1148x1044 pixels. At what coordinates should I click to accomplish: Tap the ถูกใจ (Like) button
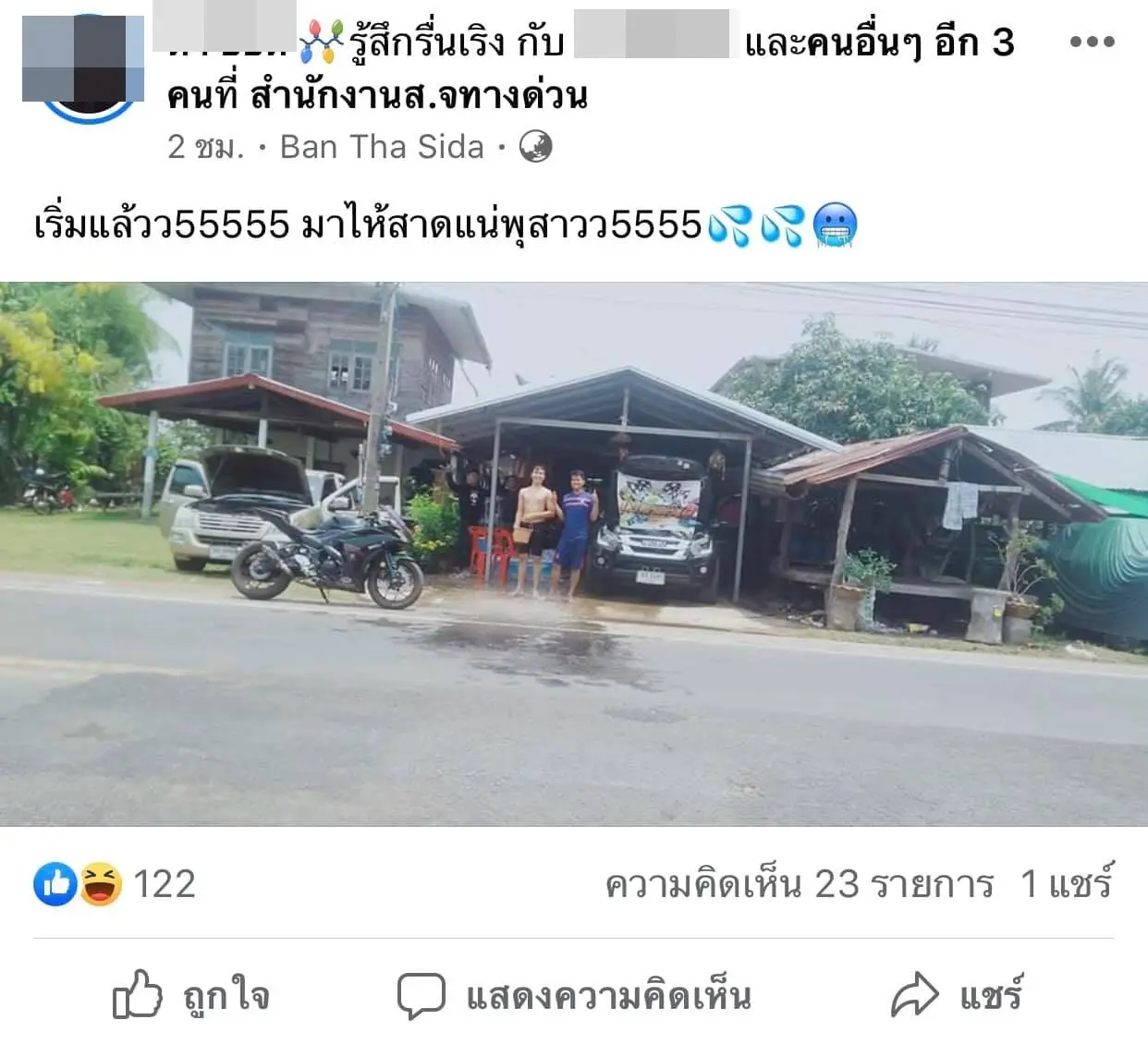(x=191, y=995)
